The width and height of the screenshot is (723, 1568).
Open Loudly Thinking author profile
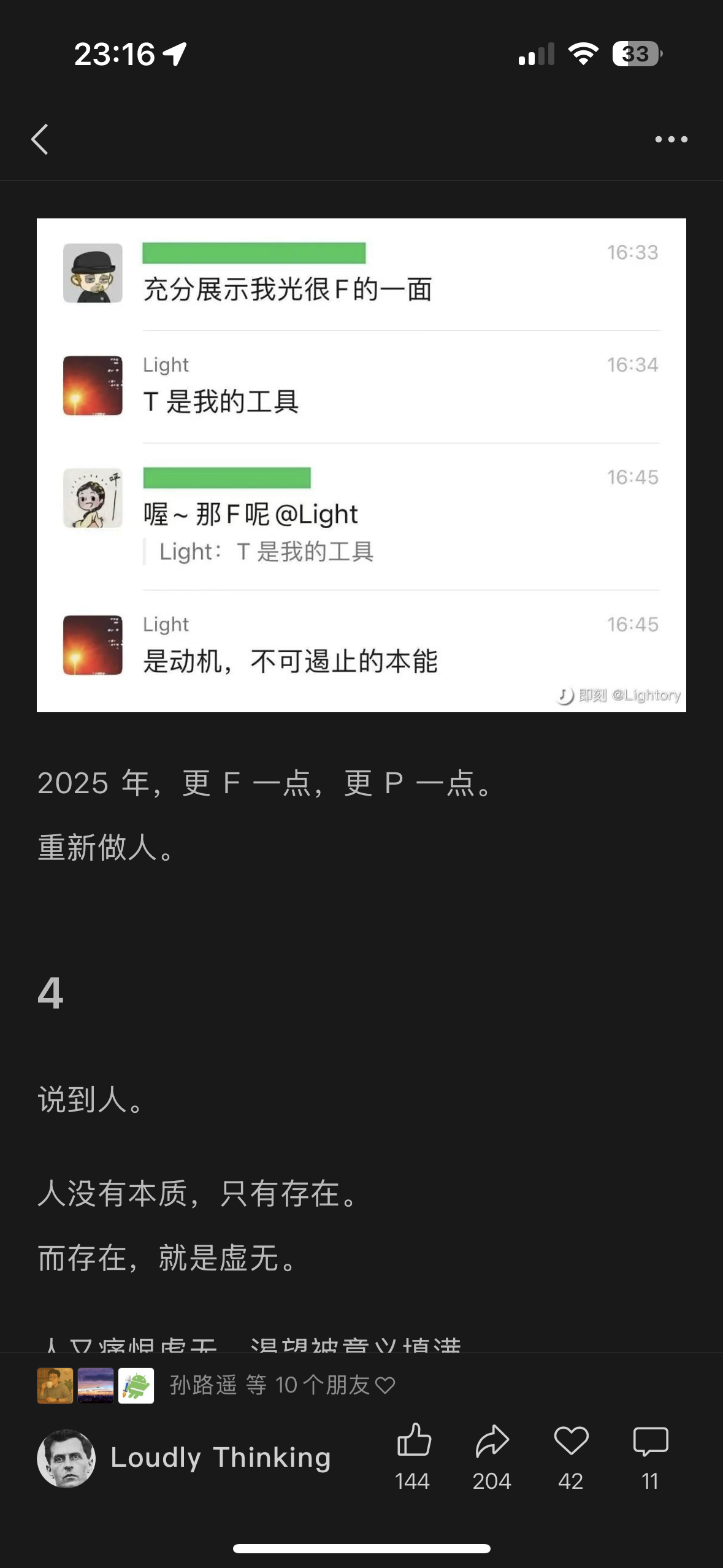click(x=184, y=1458)
